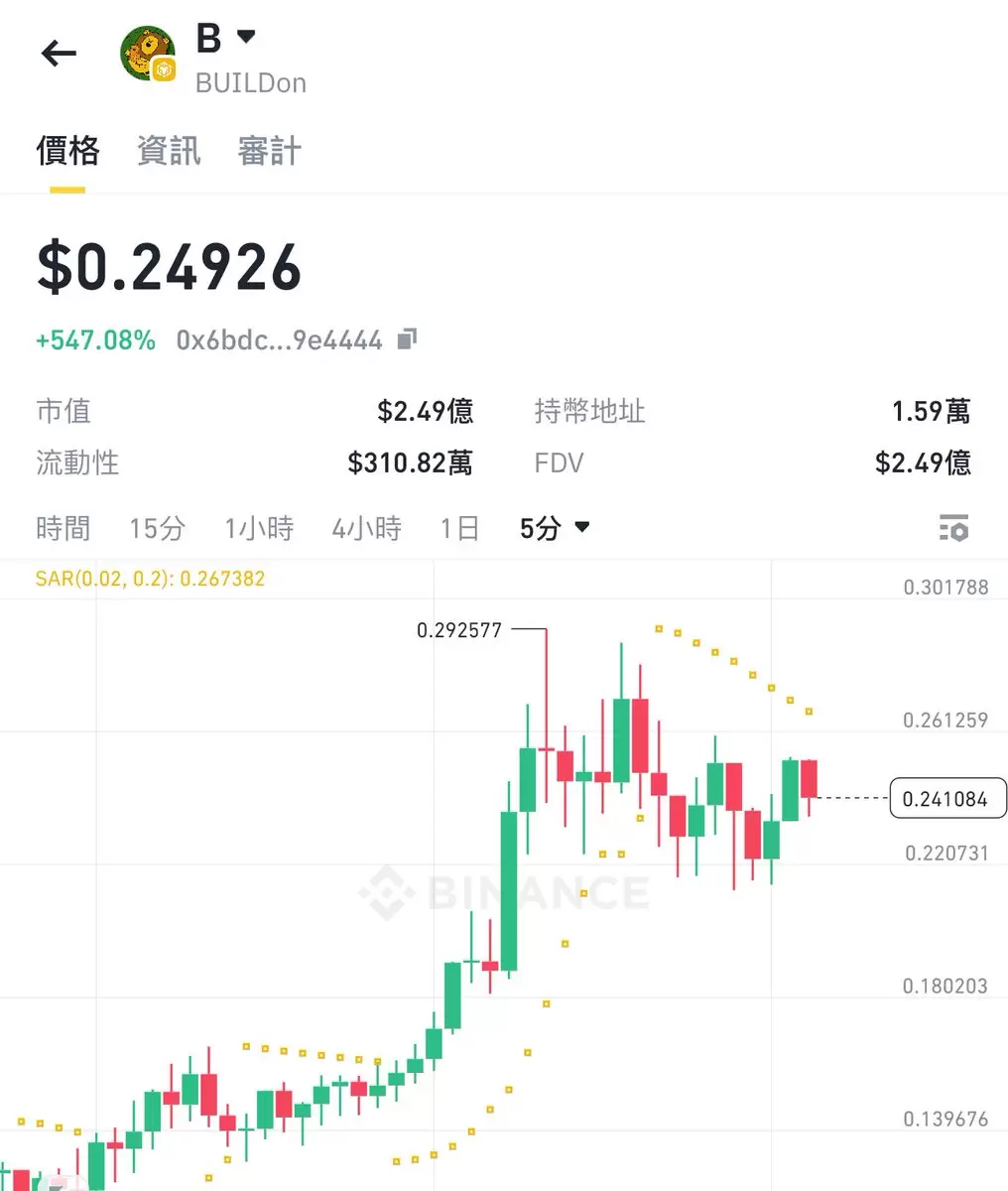Switch chart interval to 1小時
1008x1191 pixels.
259,528
